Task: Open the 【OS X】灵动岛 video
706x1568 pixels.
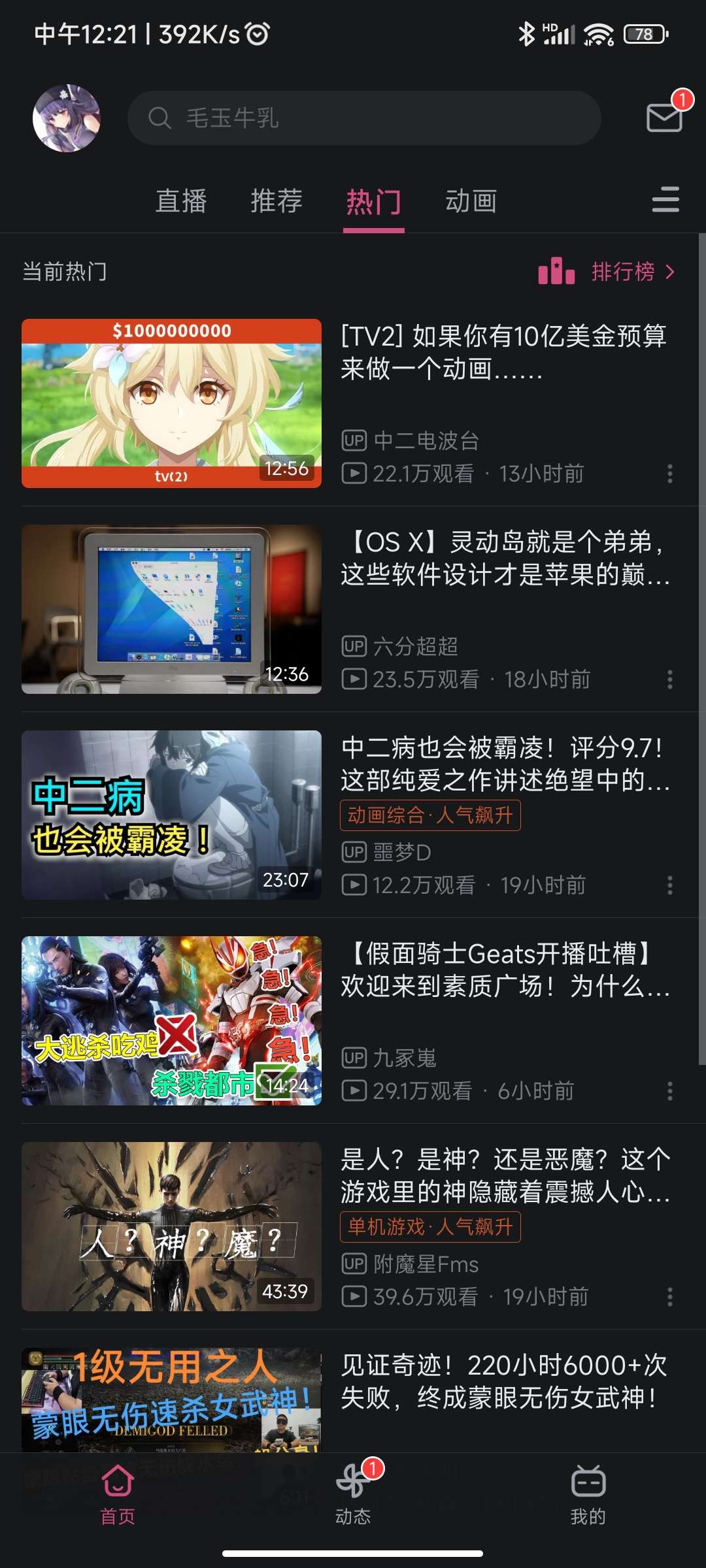Action: point(171,609)
